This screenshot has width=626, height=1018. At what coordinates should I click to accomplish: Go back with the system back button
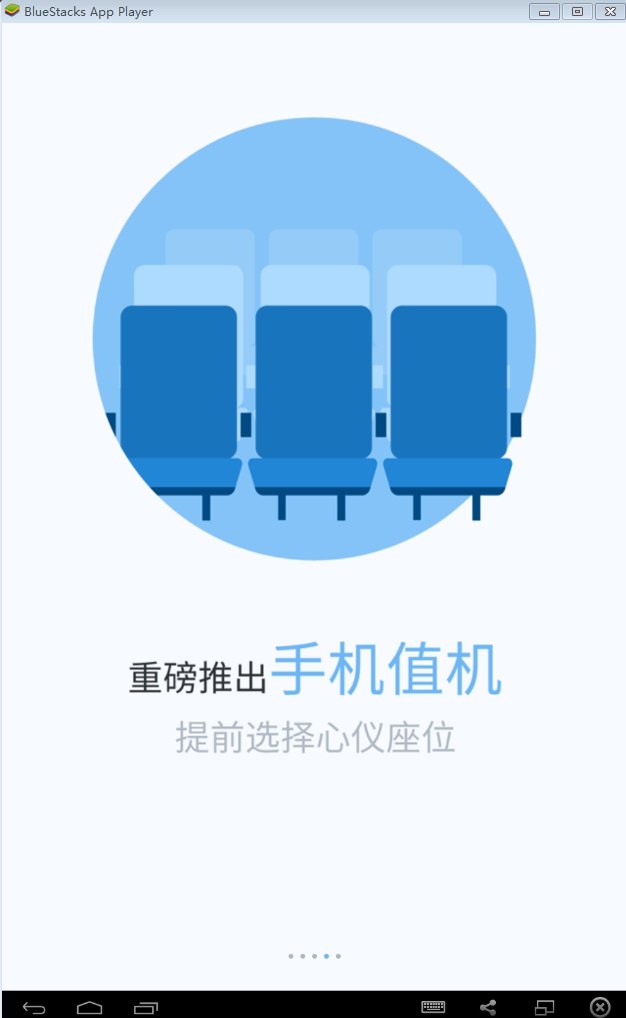34,1007
